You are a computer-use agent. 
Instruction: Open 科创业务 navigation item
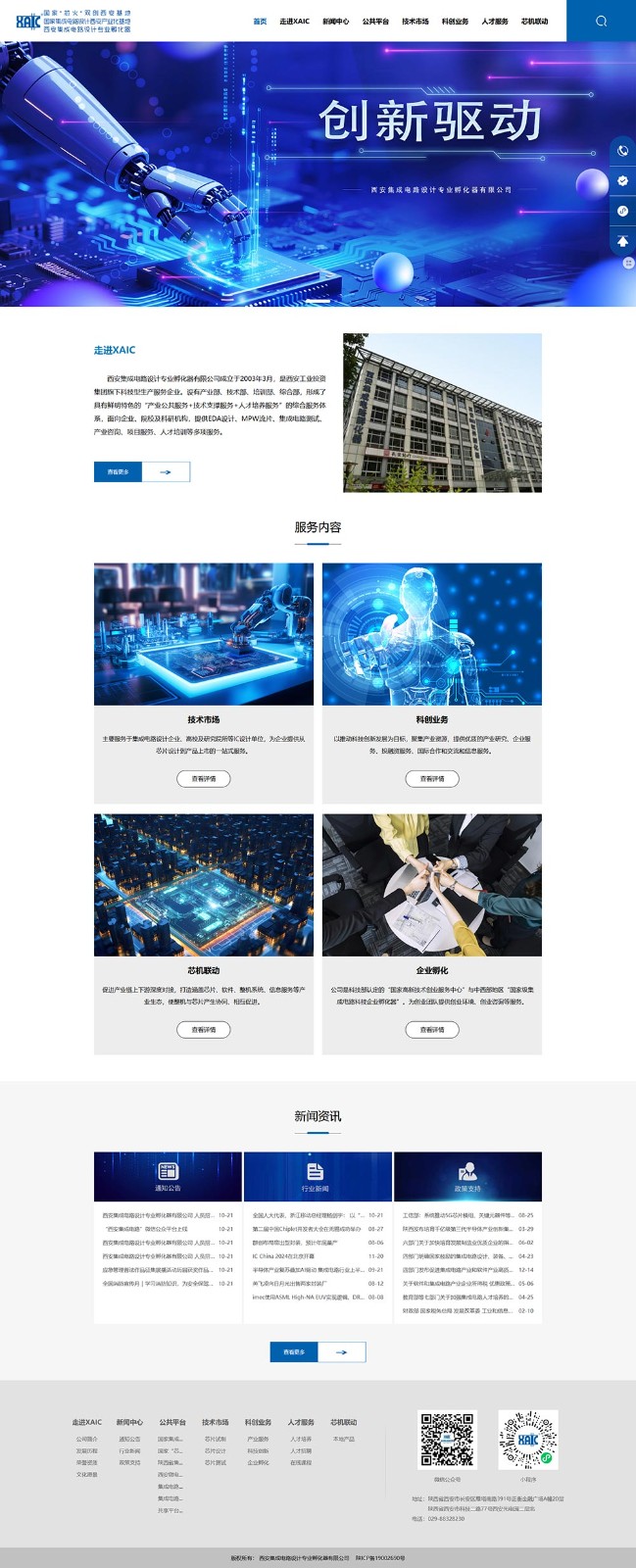(x=455, y=22)
